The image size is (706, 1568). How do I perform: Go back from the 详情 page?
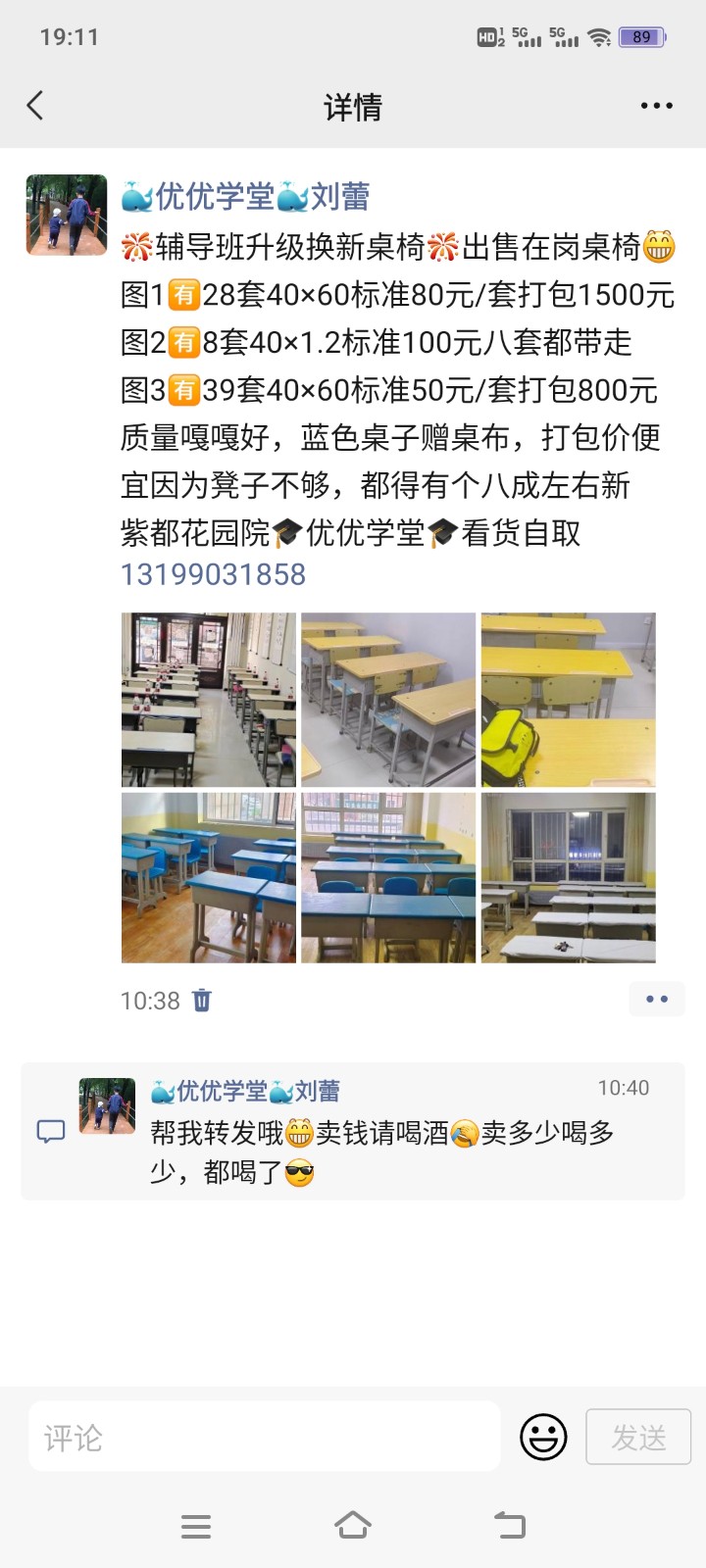click(x=36, y=106)
